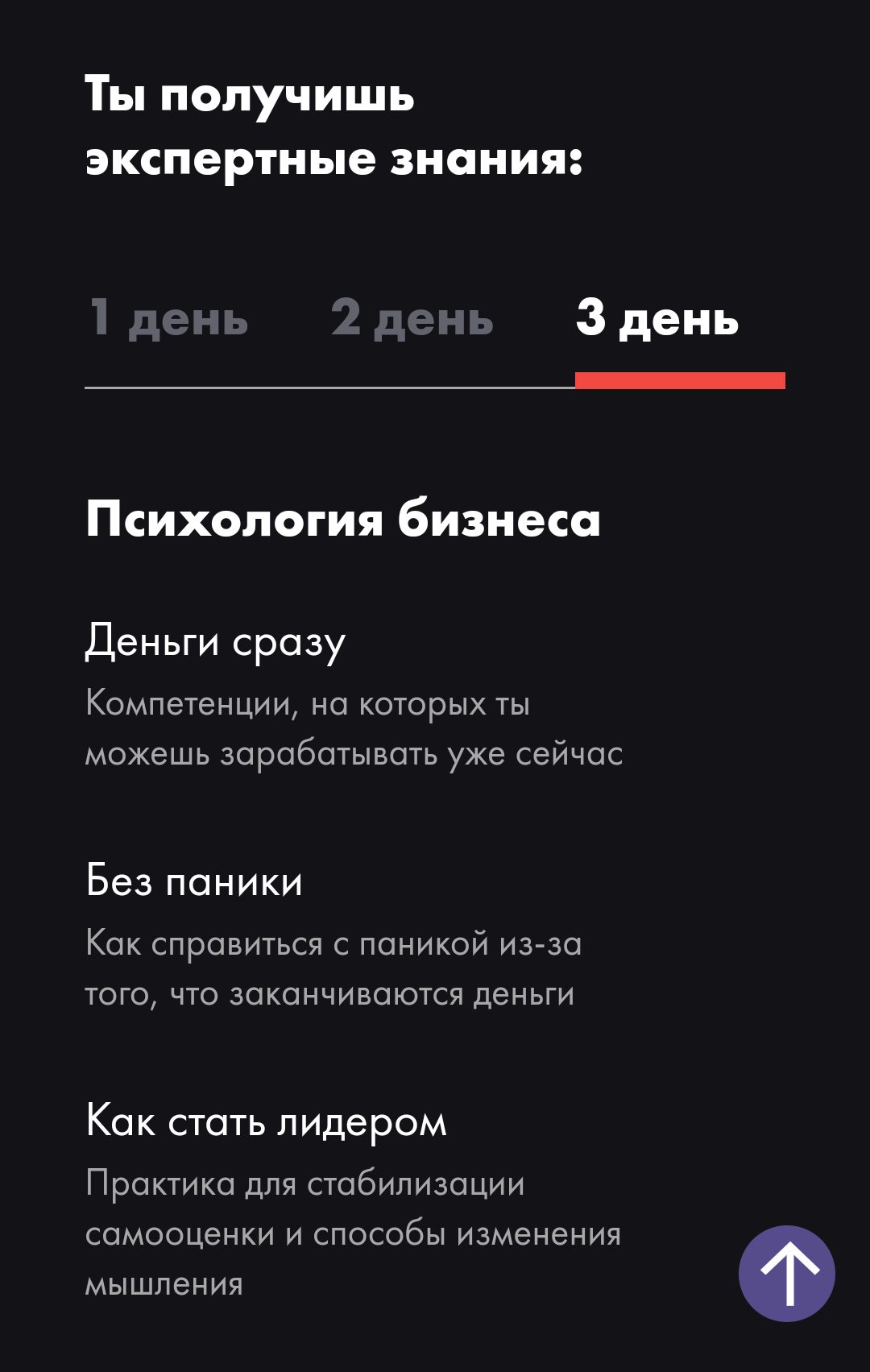Screen dimensions: 870x1372
Task: Click the bold "3 день" label above the red bar
Action: click(657, 320)
